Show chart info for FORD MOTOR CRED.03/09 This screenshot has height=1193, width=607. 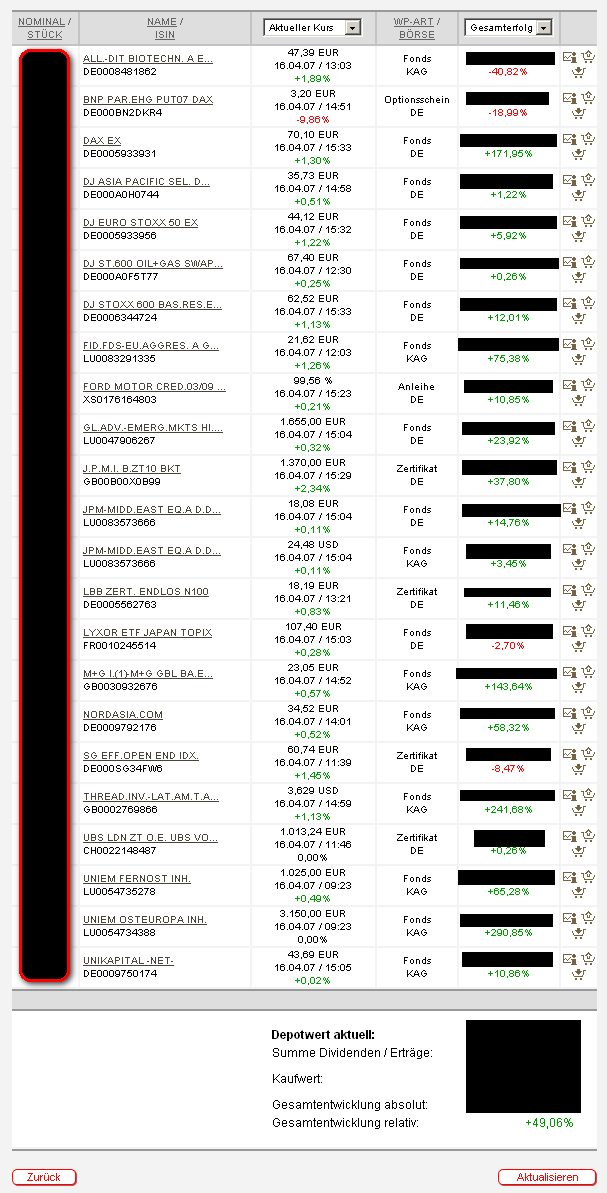[x=569, y=384]
